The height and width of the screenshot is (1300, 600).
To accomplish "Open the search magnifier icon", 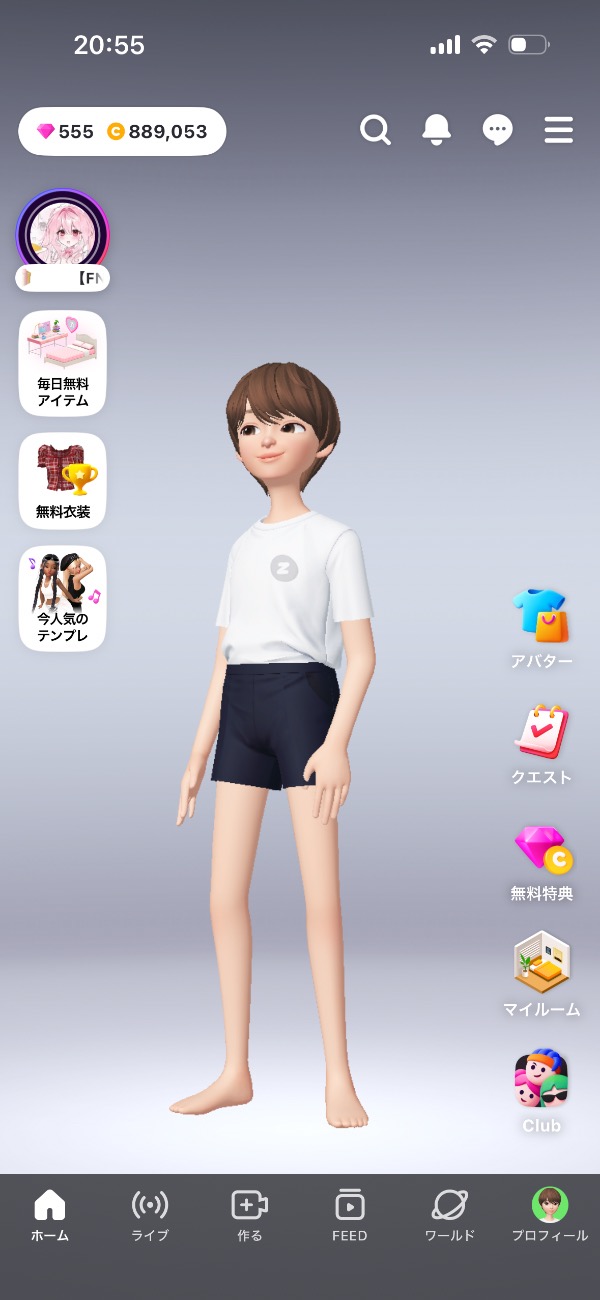I will (375, 130).
